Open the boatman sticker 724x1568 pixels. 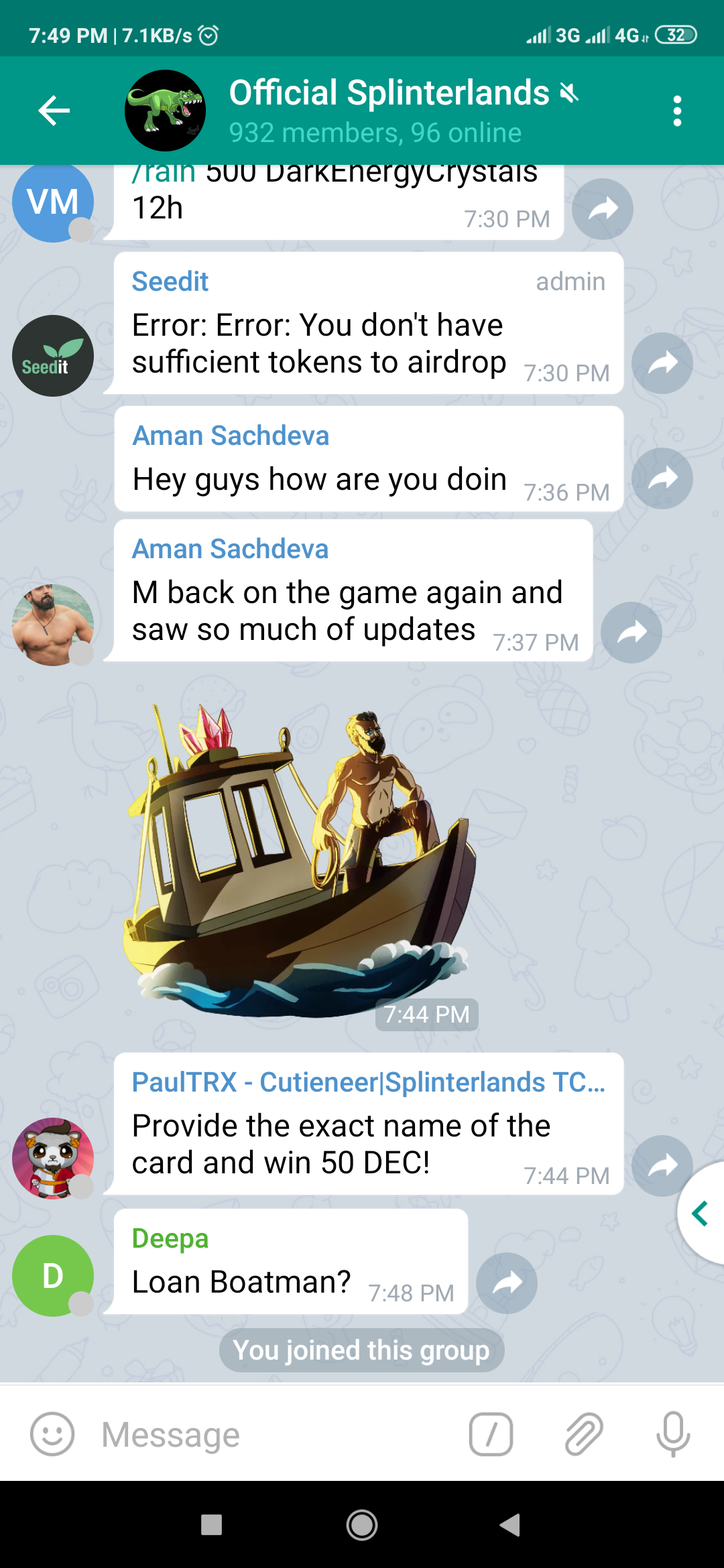coord(300,860)
